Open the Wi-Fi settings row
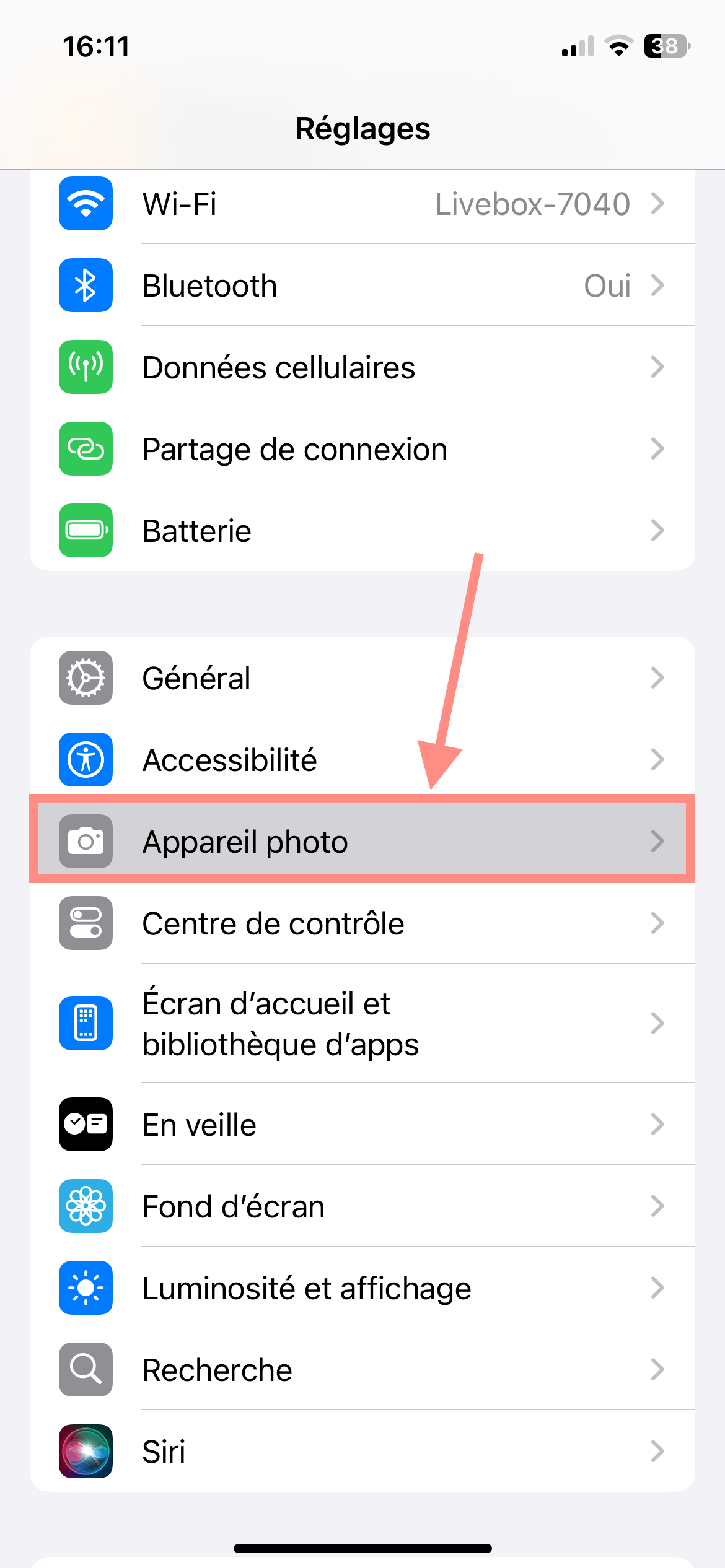 (362, 204)
